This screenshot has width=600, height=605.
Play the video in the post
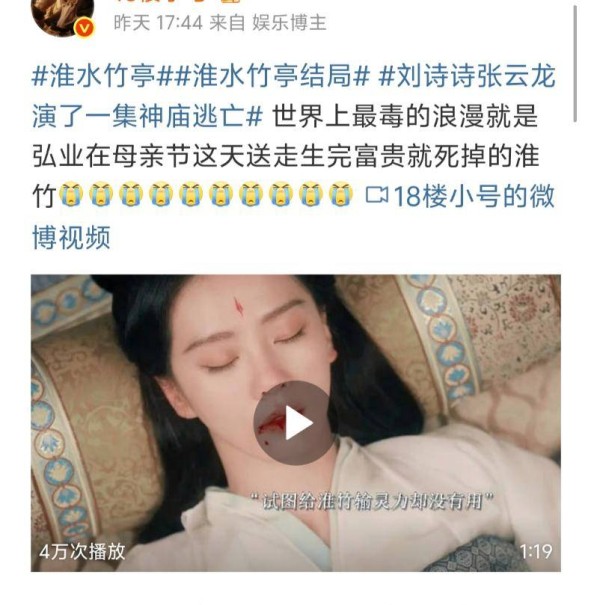(x=294, y=422)
